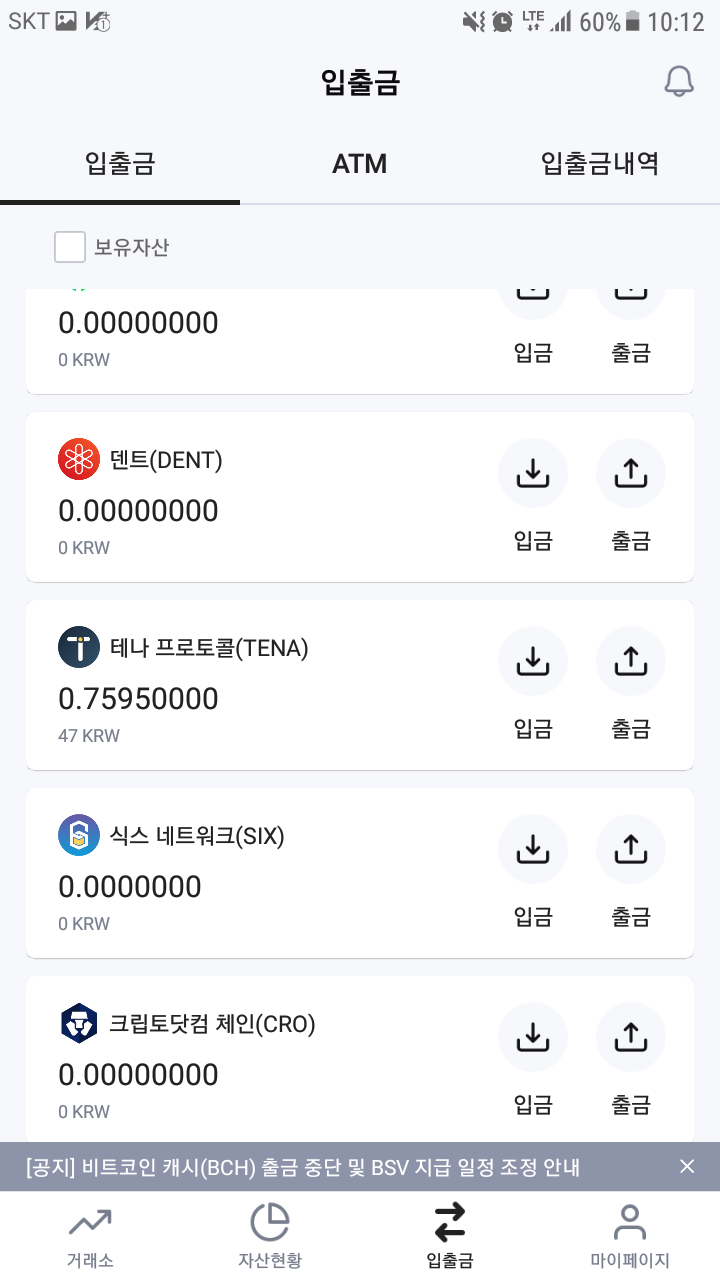
Task: Select the 입출금 tab at top
Action: point(118,164)
